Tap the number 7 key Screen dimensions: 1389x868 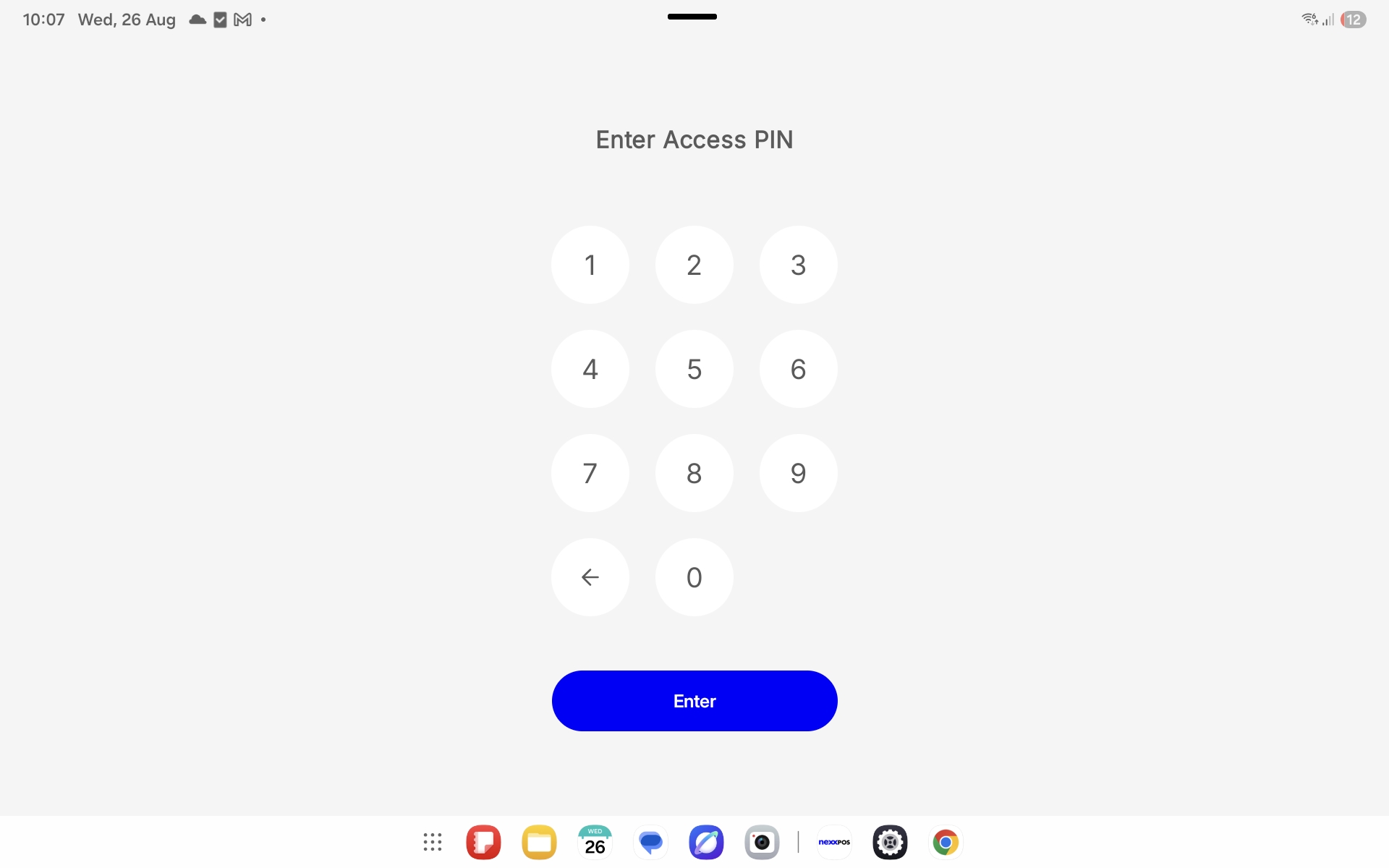pyautogui.click(x=590, y=473)
